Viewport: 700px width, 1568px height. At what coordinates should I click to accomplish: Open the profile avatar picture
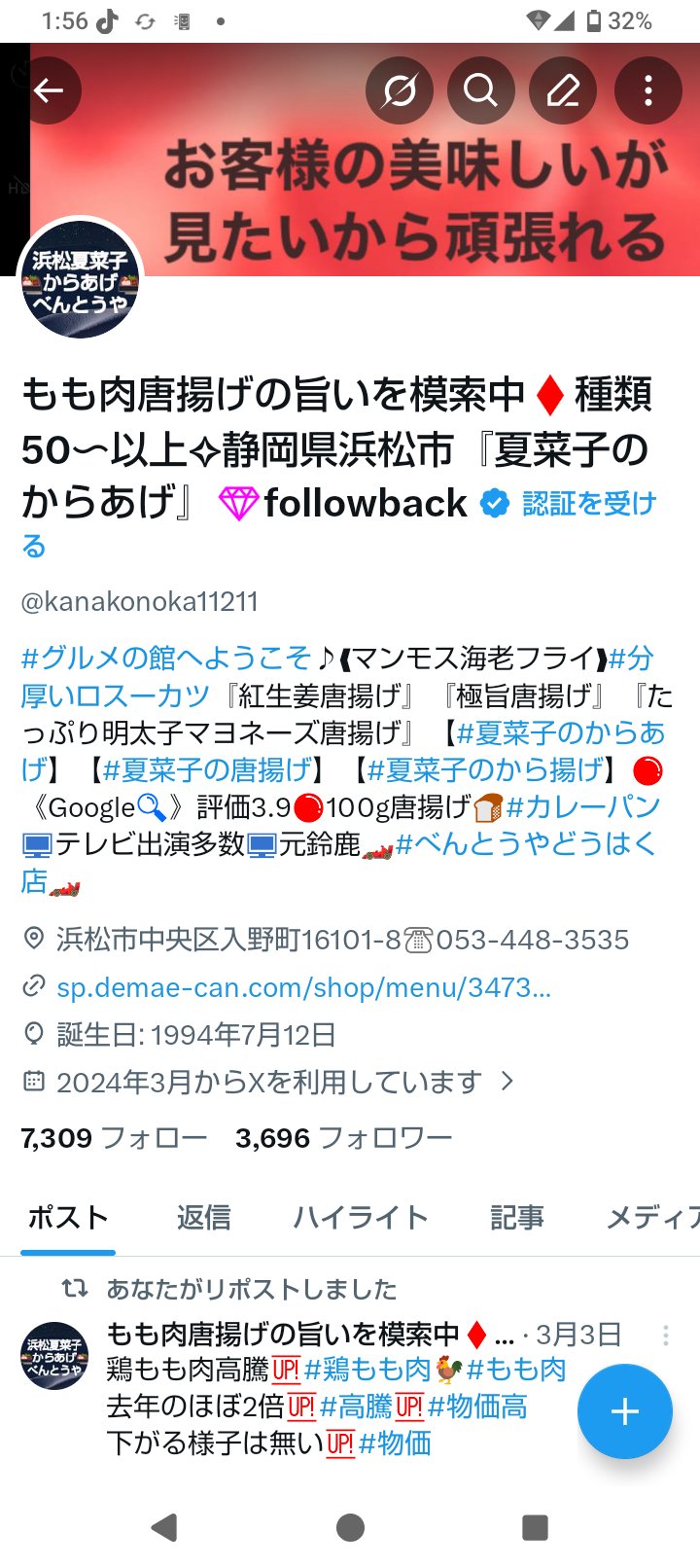pos(81,281)
